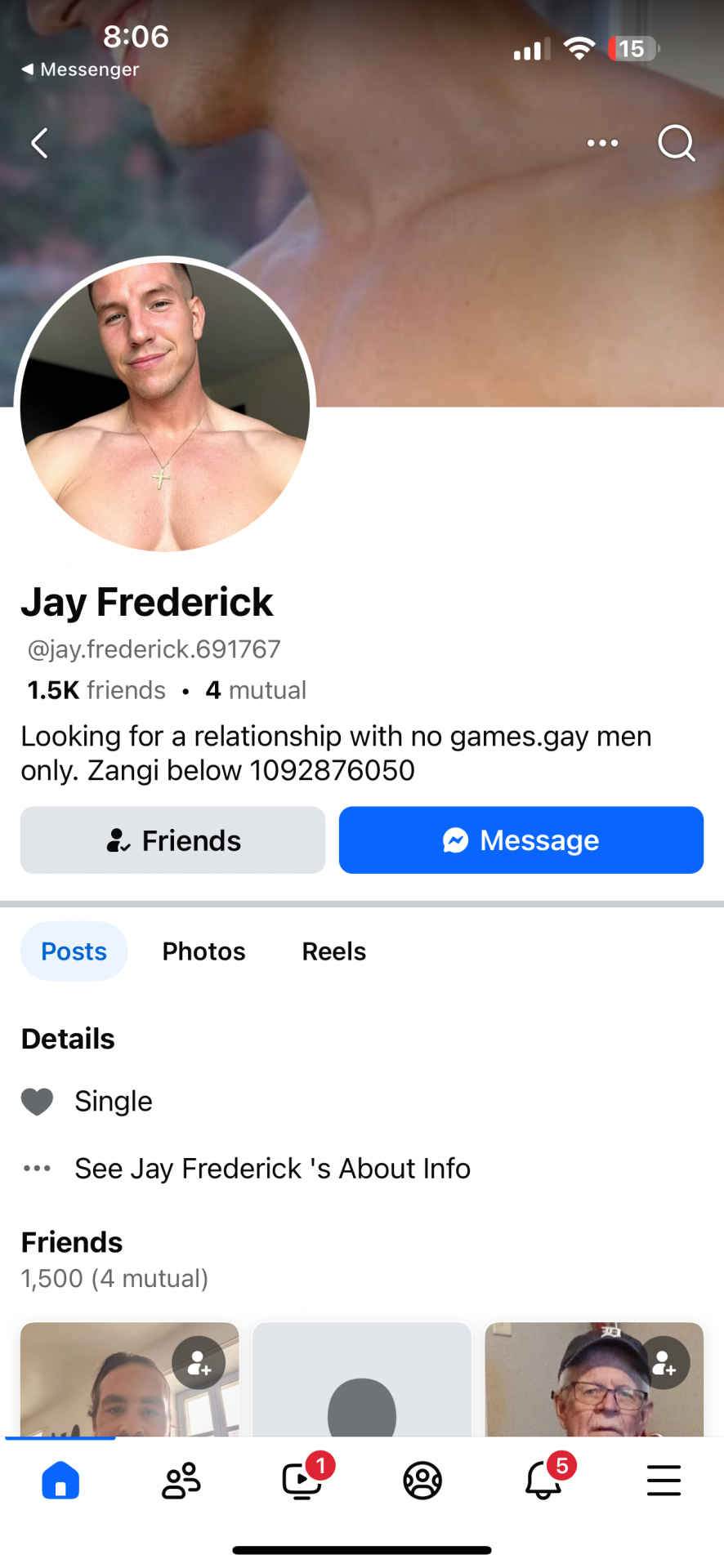Tap the Friends status button

click(x=173, y=840)
